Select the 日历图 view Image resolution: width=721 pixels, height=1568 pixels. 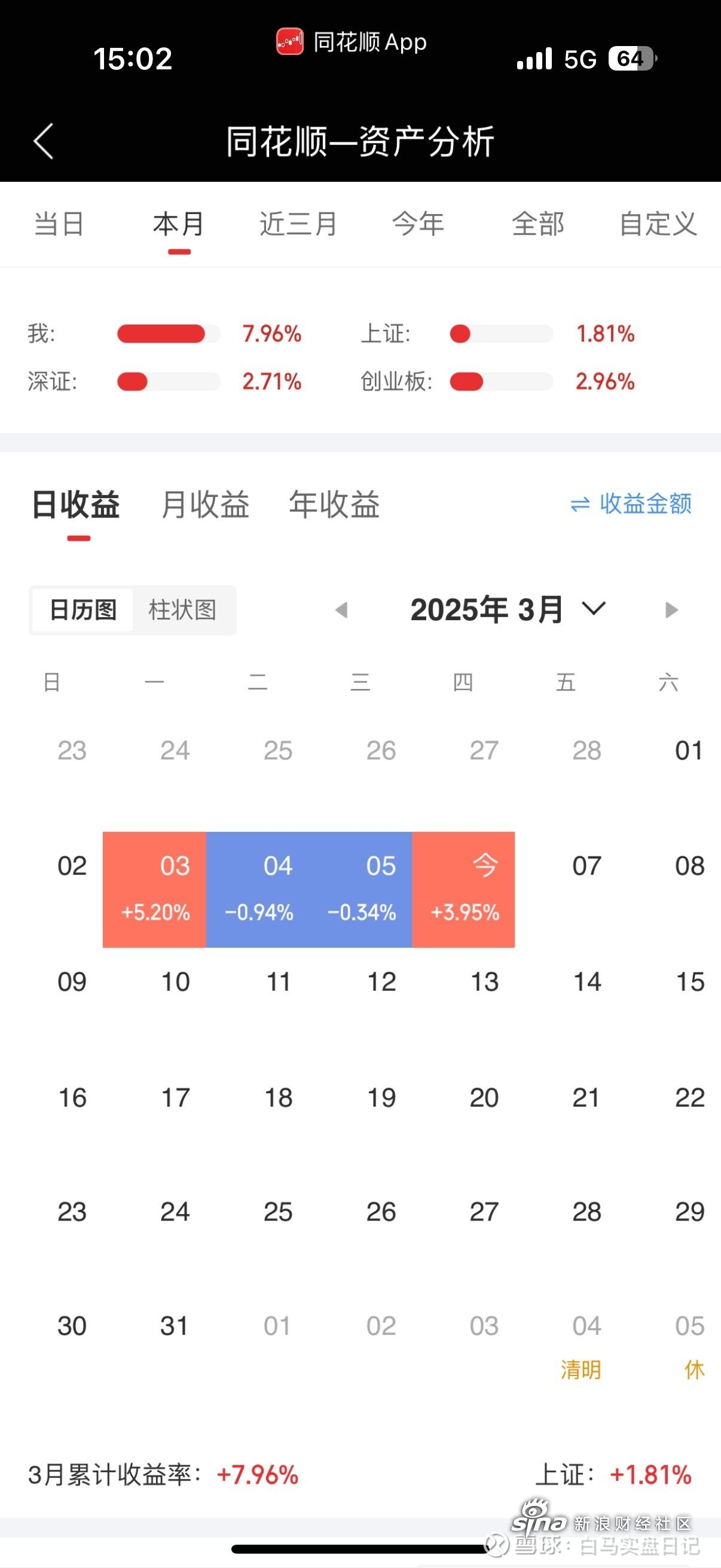tap(83, 610)
